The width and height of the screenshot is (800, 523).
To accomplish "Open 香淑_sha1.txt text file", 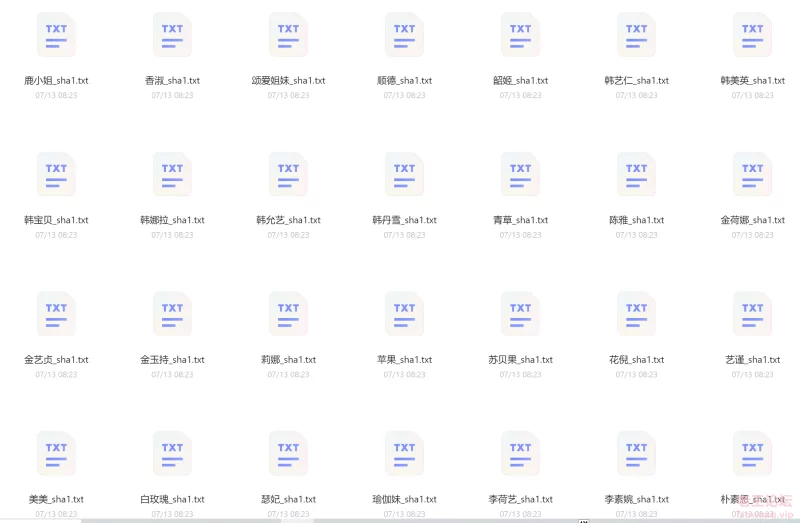I will pos(172,36).
